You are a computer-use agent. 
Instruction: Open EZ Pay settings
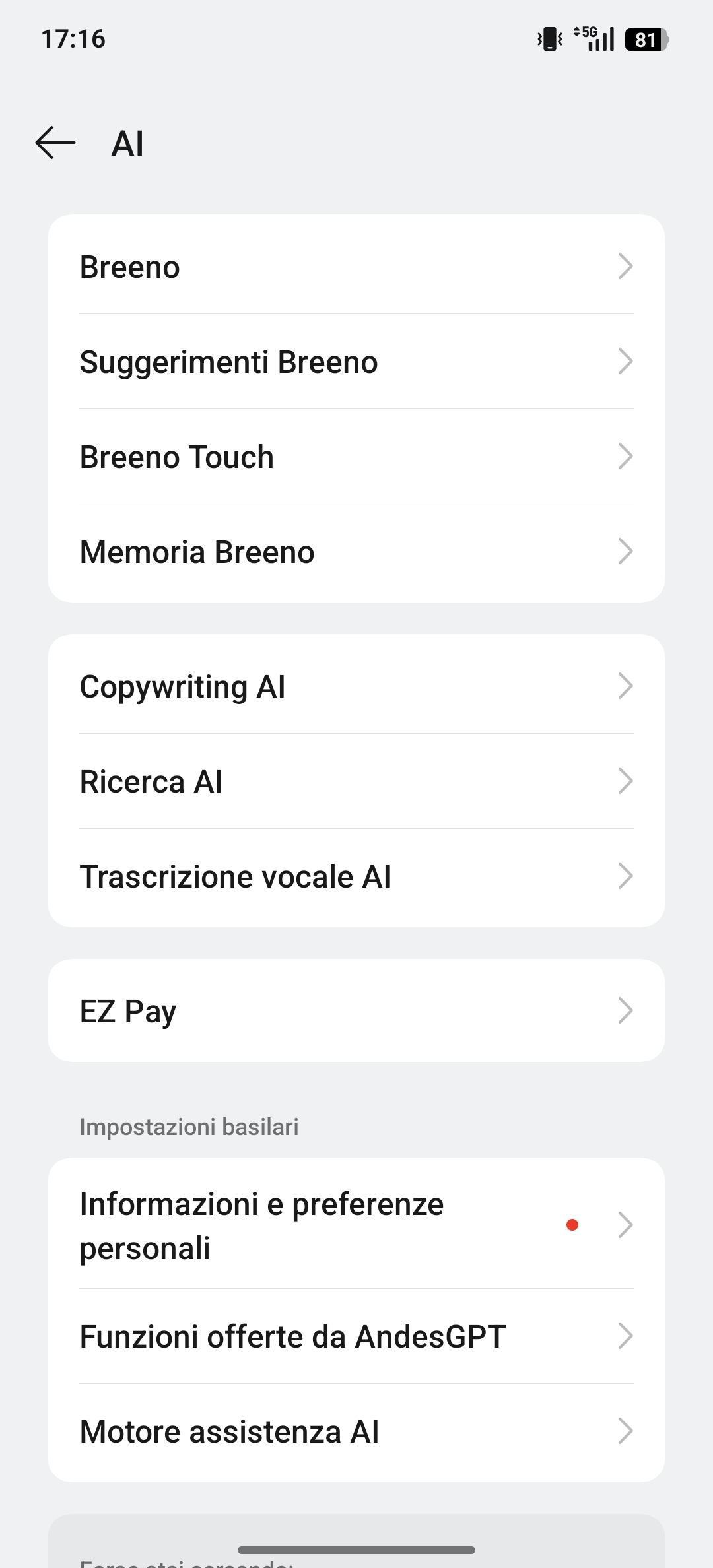click(356, 1010)
